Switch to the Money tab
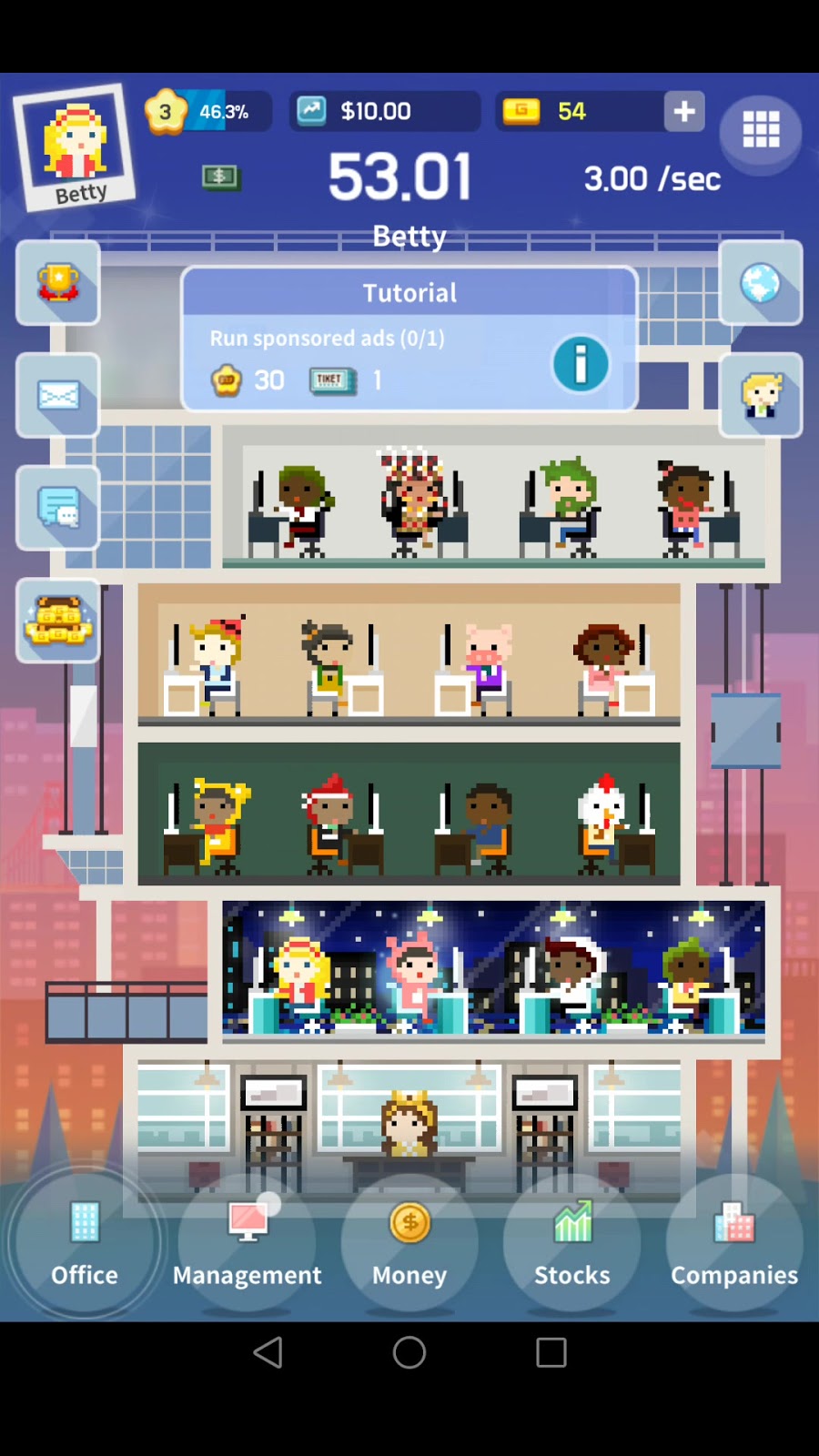The width and height of the screenshot is (819, 1456). 409,1243
